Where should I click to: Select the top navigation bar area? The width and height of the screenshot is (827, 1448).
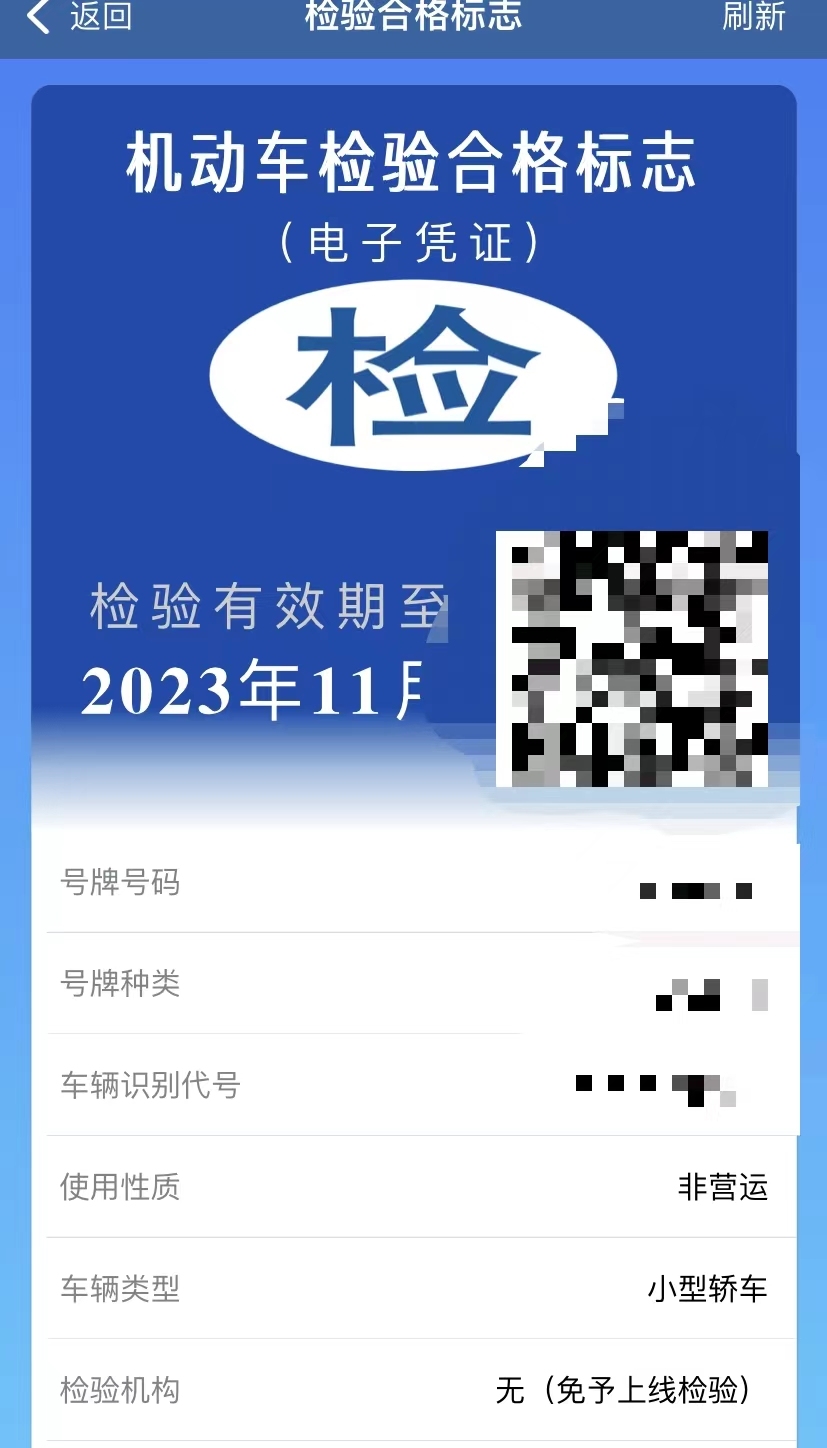click(x=413, y=30)
